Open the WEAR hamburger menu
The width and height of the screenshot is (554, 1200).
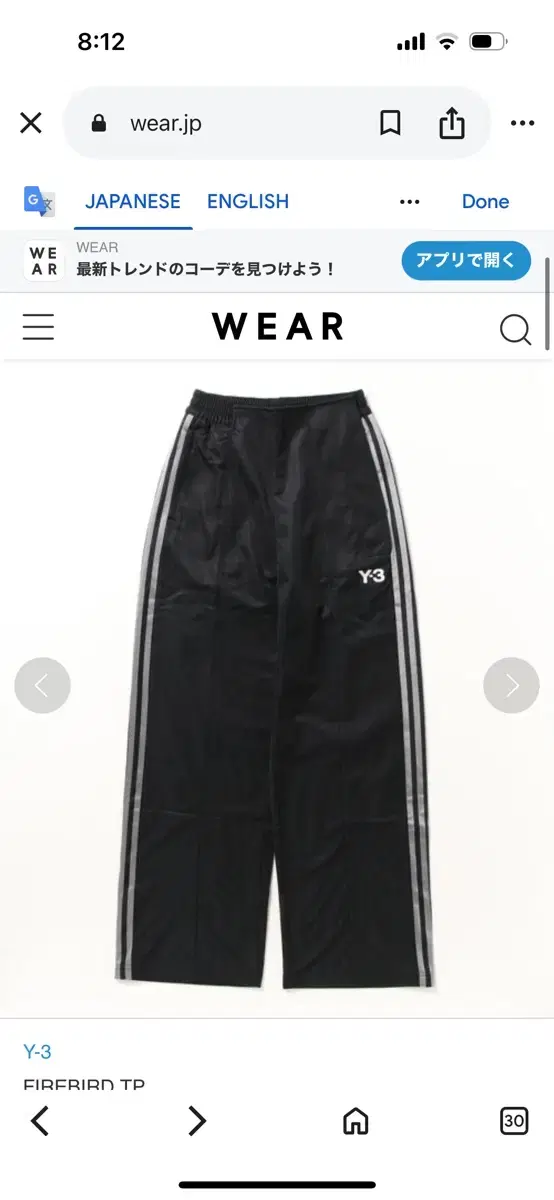click(x=38, y=326)
